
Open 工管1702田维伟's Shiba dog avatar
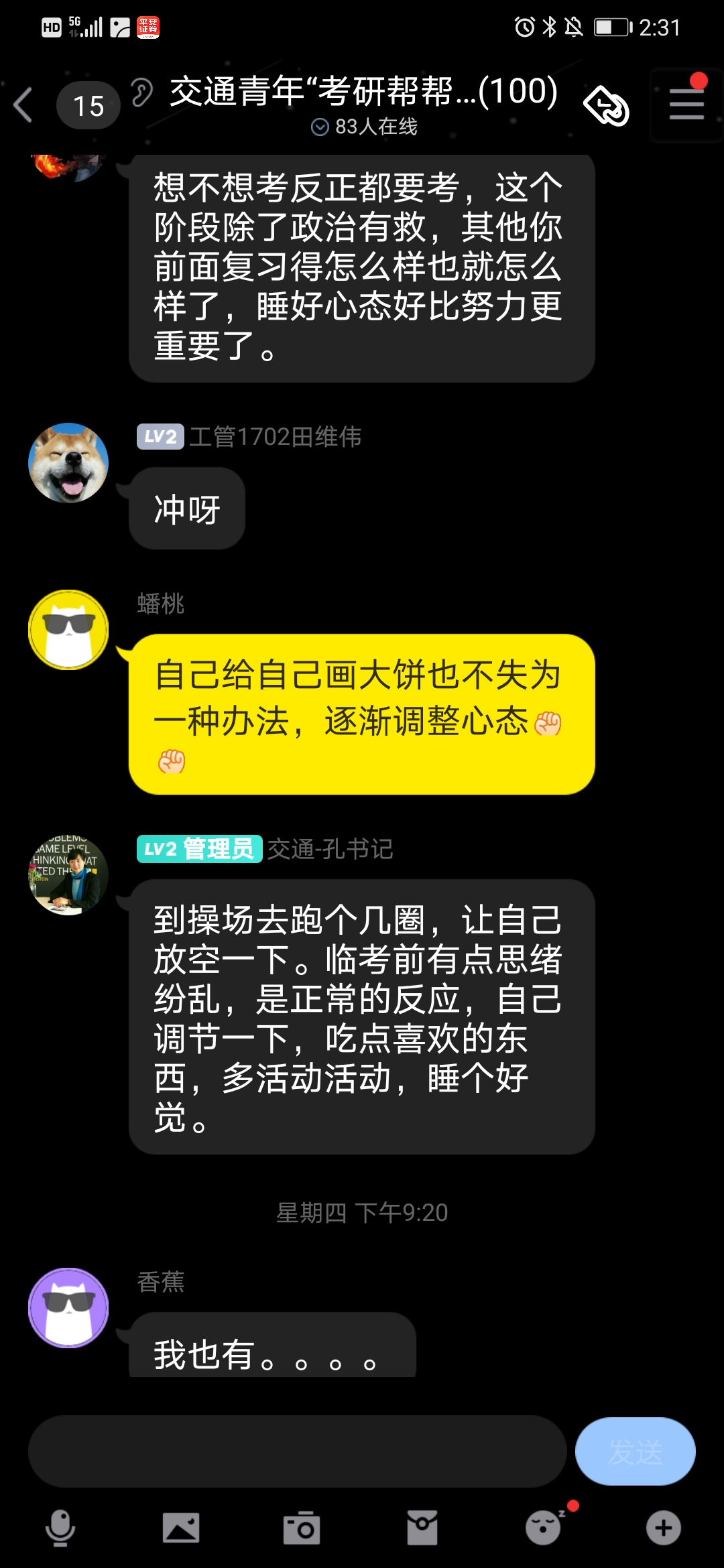tap(68, 463)
